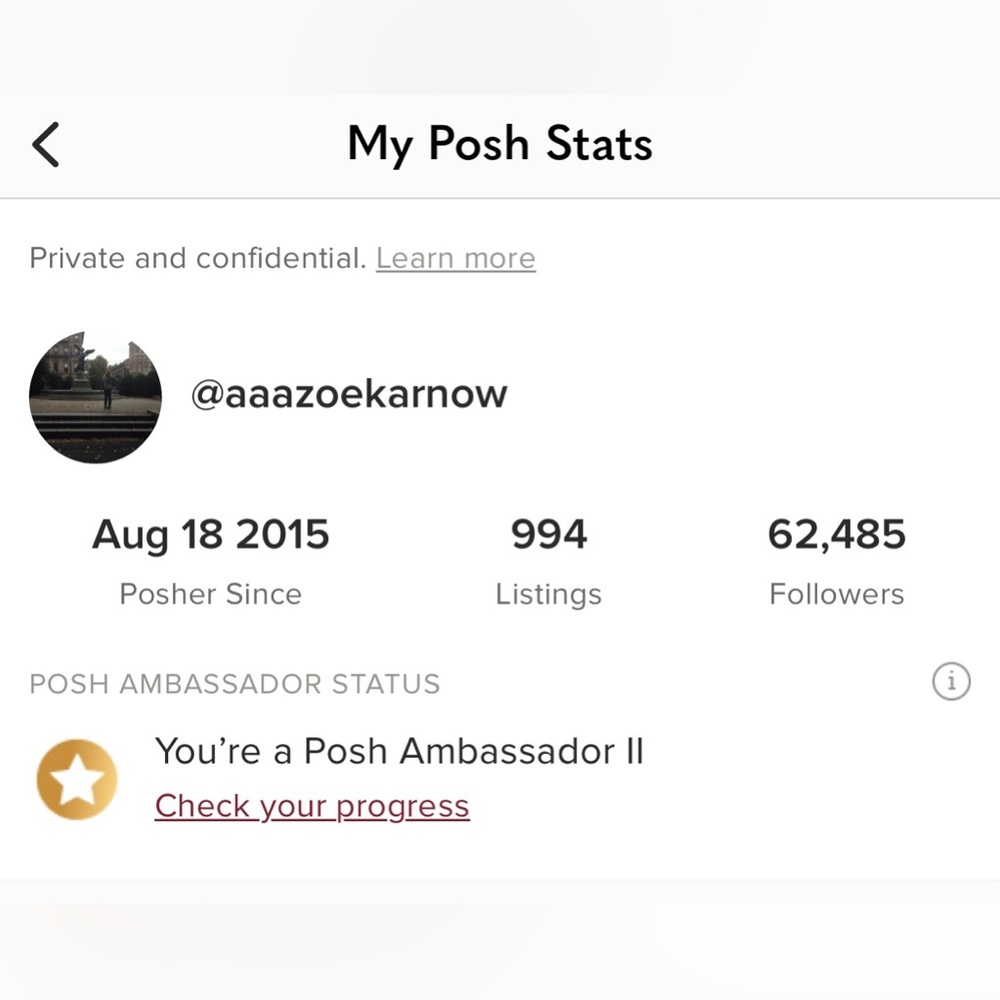1000x1000 pixels.
Task: Open the Learn more link
Action: click(455, 259)
